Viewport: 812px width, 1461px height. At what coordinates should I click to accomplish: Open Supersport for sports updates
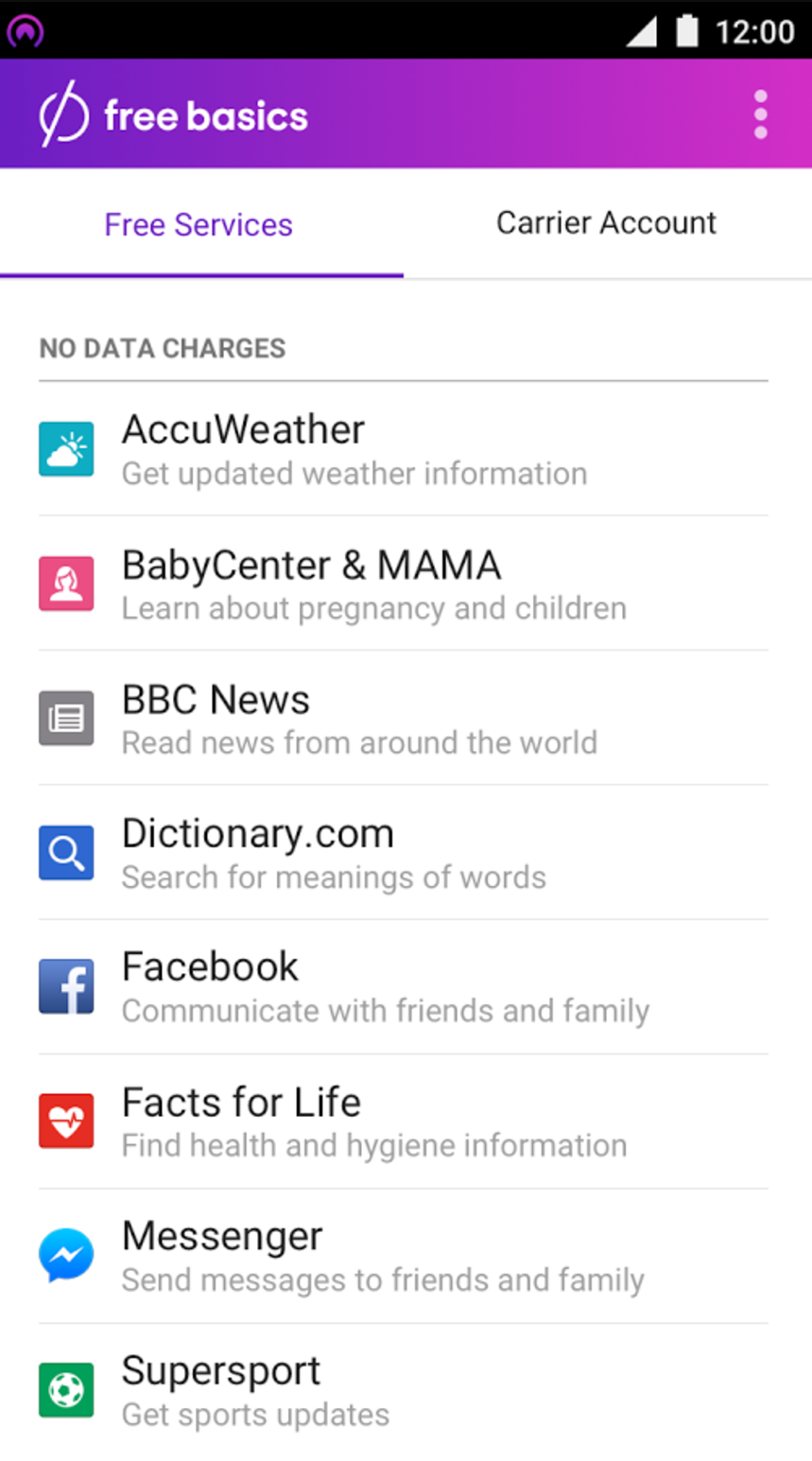(404, 1390)
